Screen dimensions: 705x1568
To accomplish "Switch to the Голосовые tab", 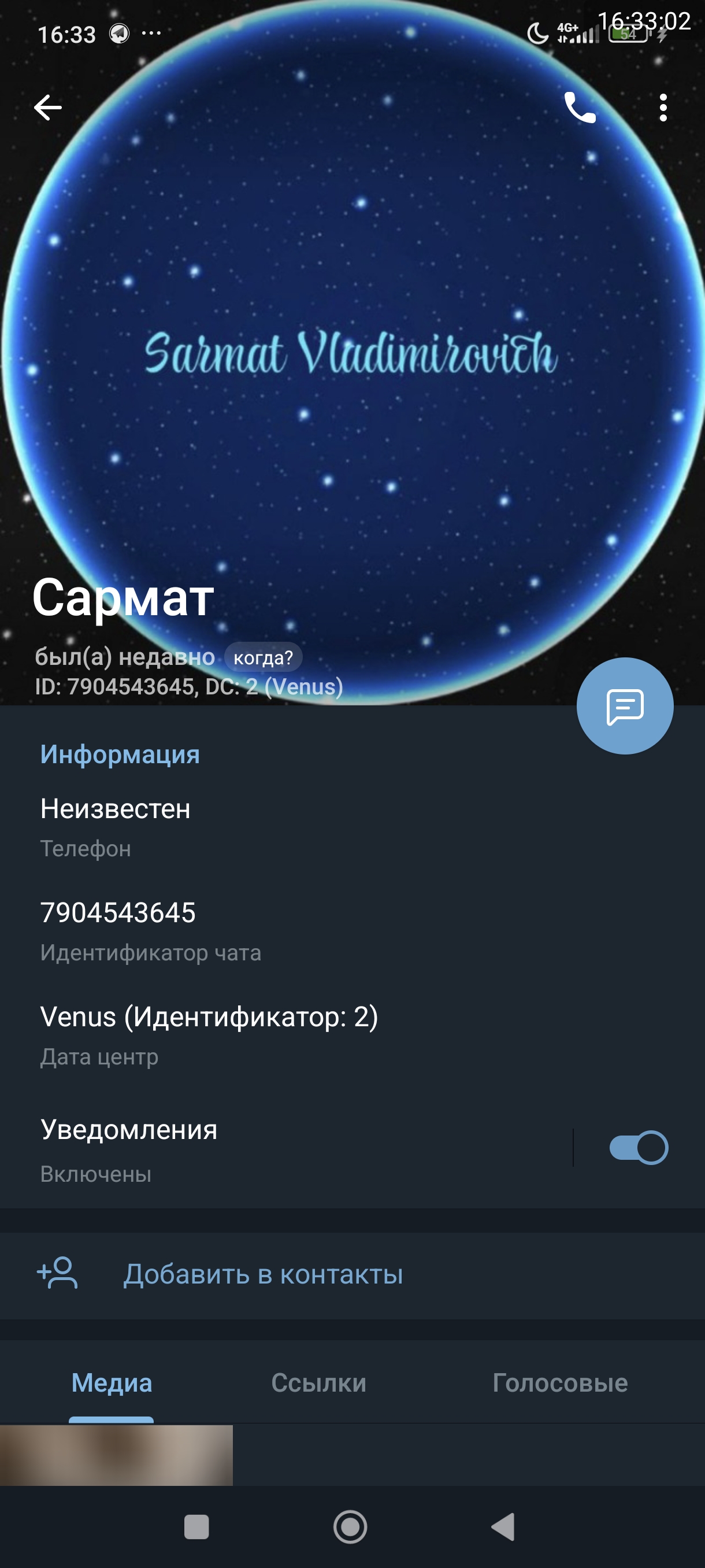I will click(559, 1383).
